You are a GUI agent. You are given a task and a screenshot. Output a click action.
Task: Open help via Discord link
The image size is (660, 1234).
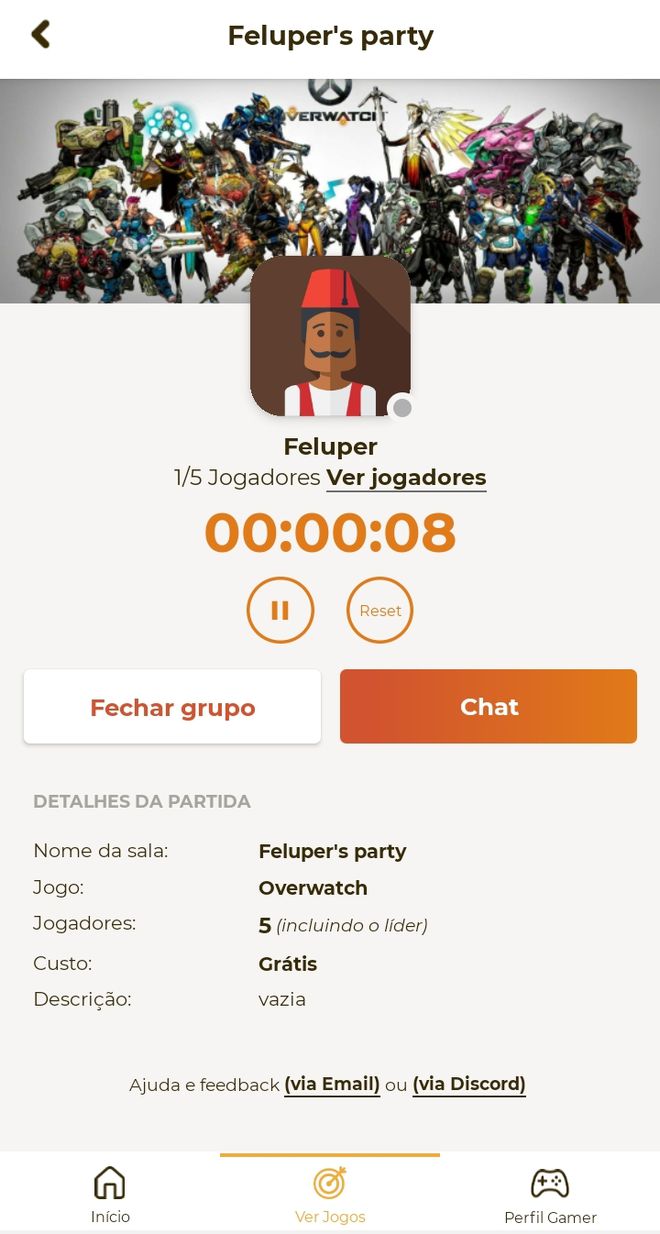click(x=469, y=1084)
